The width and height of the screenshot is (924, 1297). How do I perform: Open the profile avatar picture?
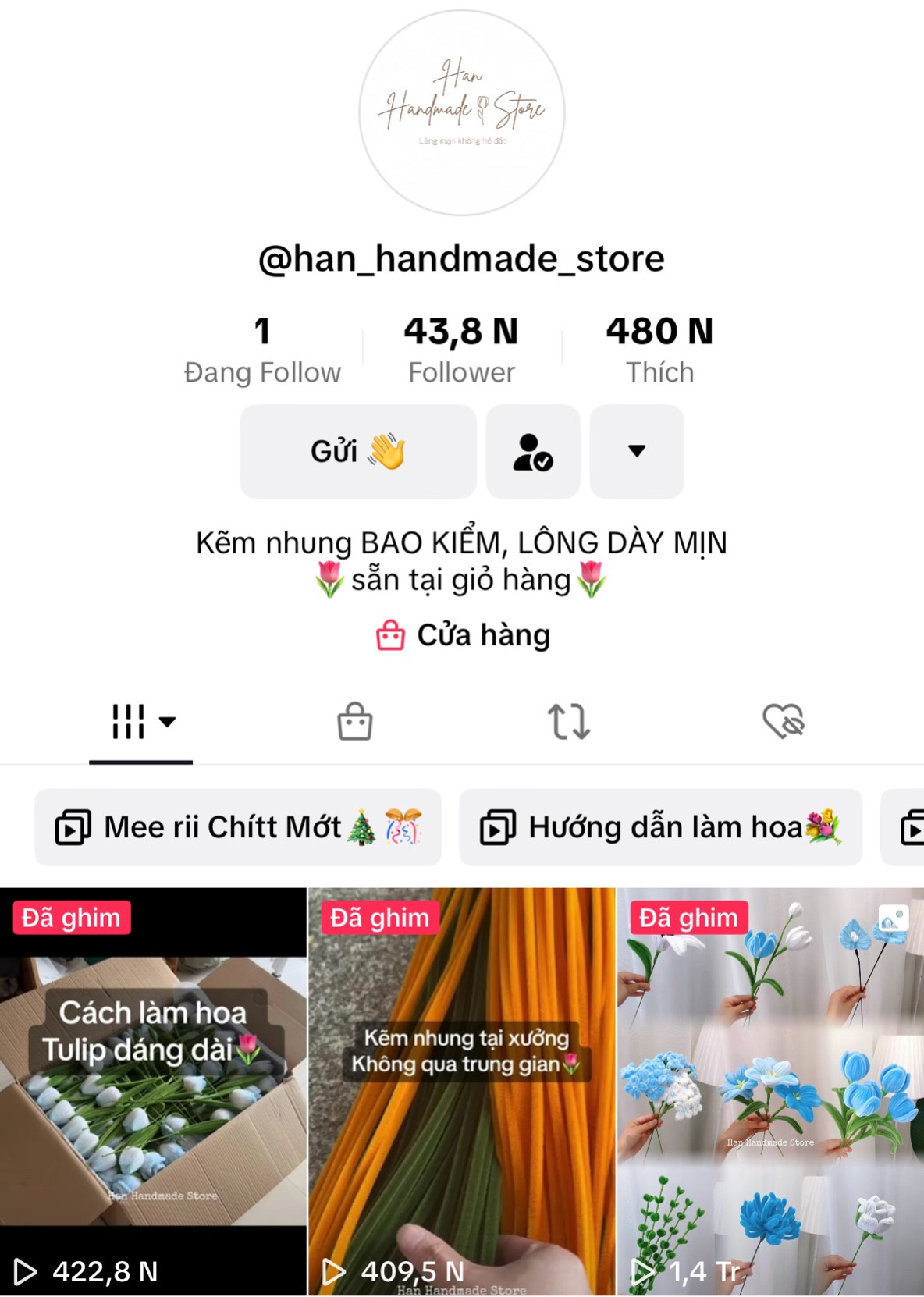click(x=462, y=112)
